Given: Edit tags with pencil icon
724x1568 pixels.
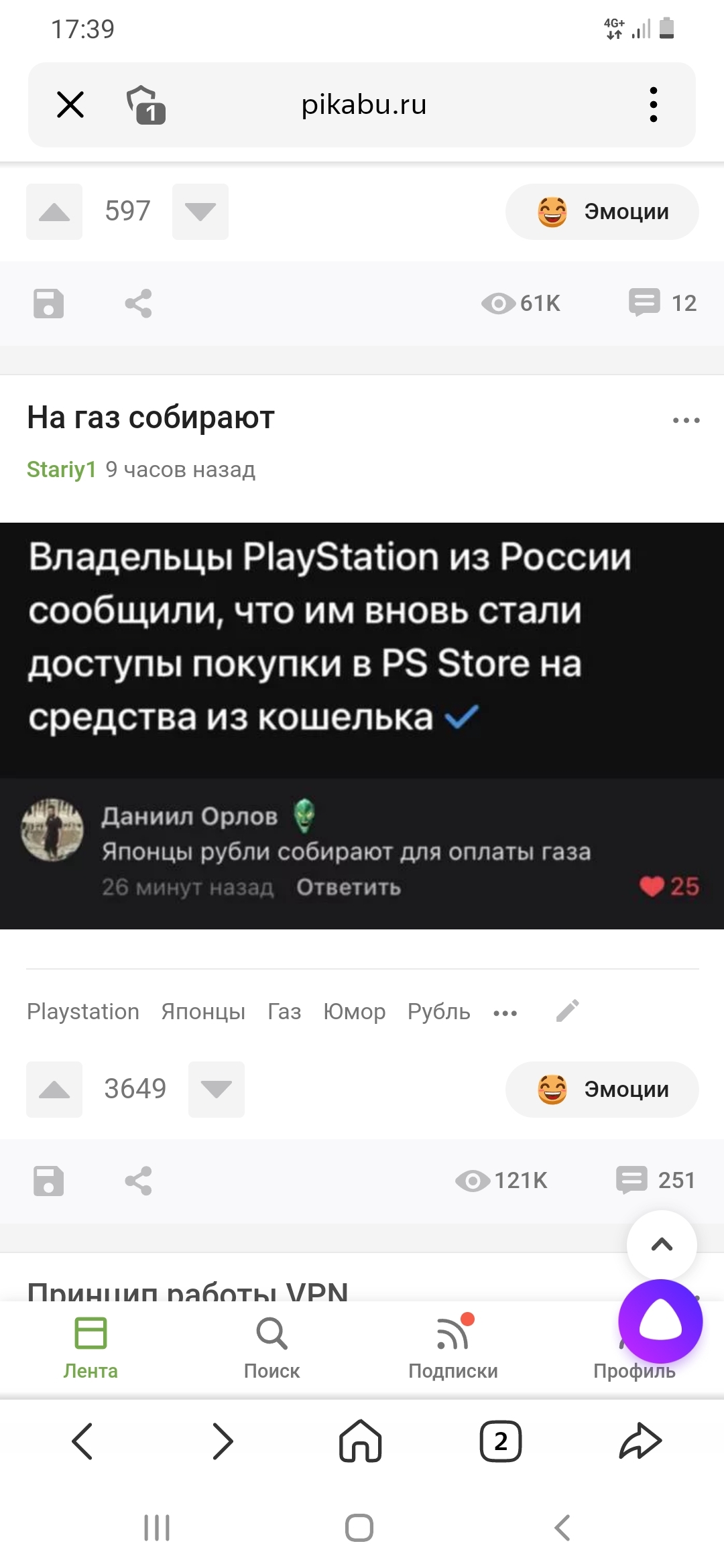Looking at the screenshot, I should coord(567,1011).
